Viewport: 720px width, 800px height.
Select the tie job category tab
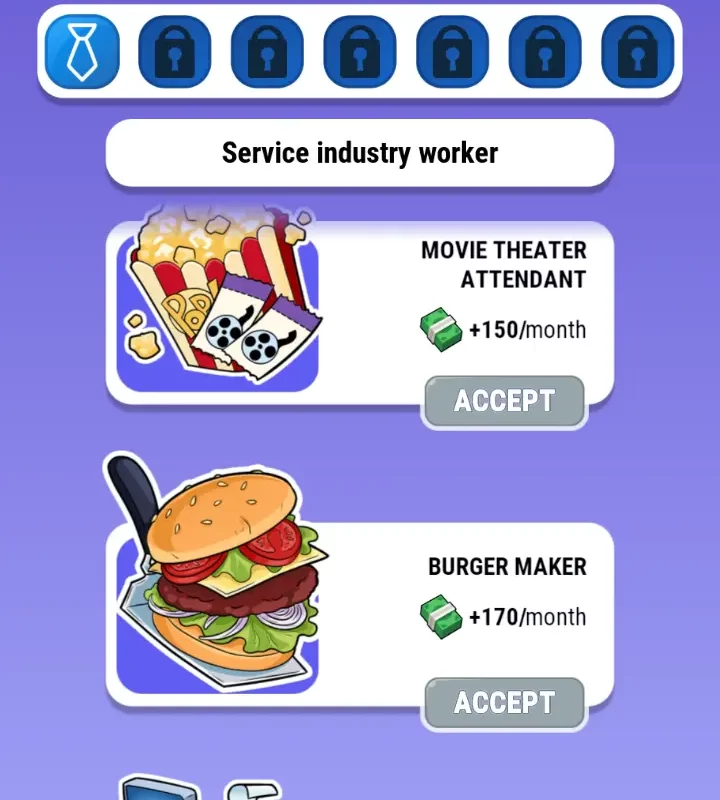81,52
